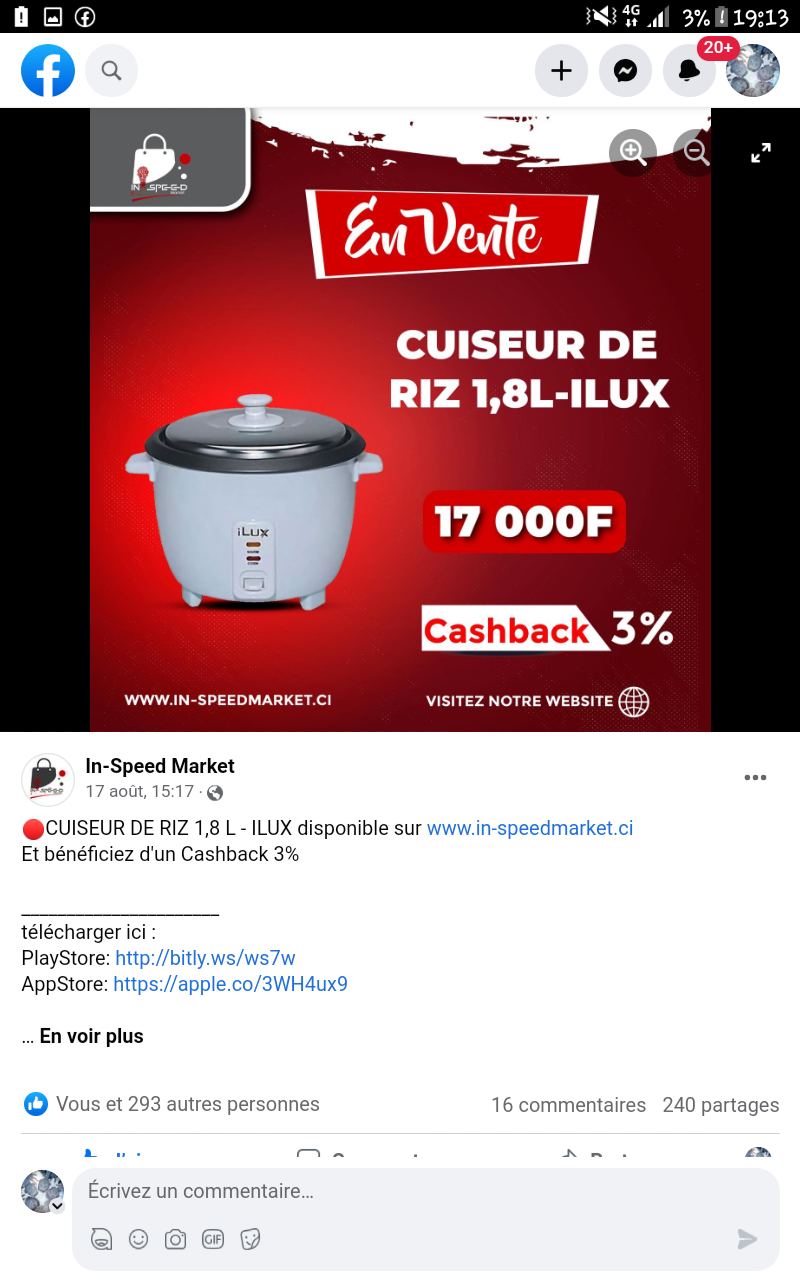Tap the plus create button
Image resolution: width=800 pixels, height=1280 pixels.
[562, 71]
